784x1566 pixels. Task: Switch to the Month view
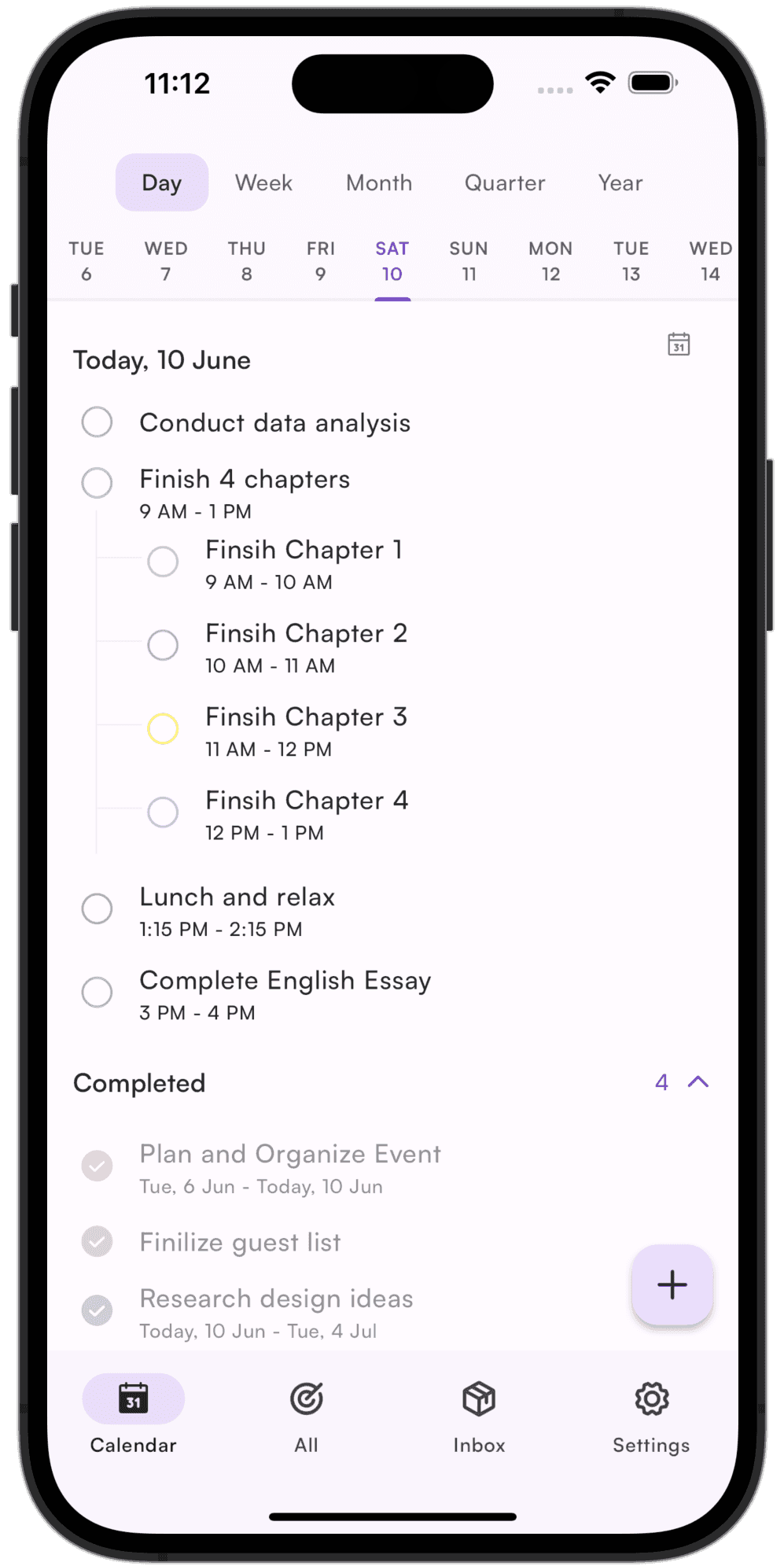[x=379, y=183]
